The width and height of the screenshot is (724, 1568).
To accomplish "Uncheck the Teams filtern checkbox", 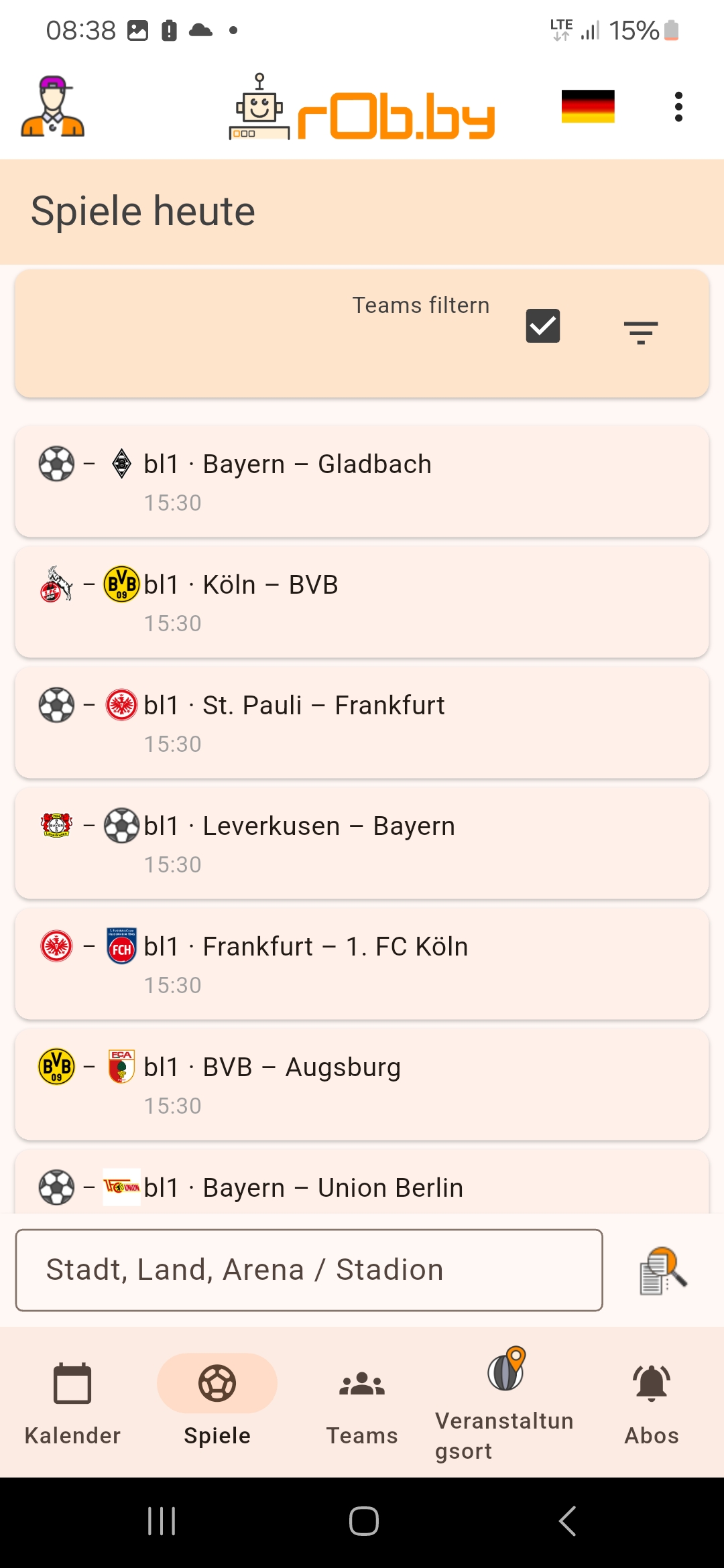I will point(543,326).
